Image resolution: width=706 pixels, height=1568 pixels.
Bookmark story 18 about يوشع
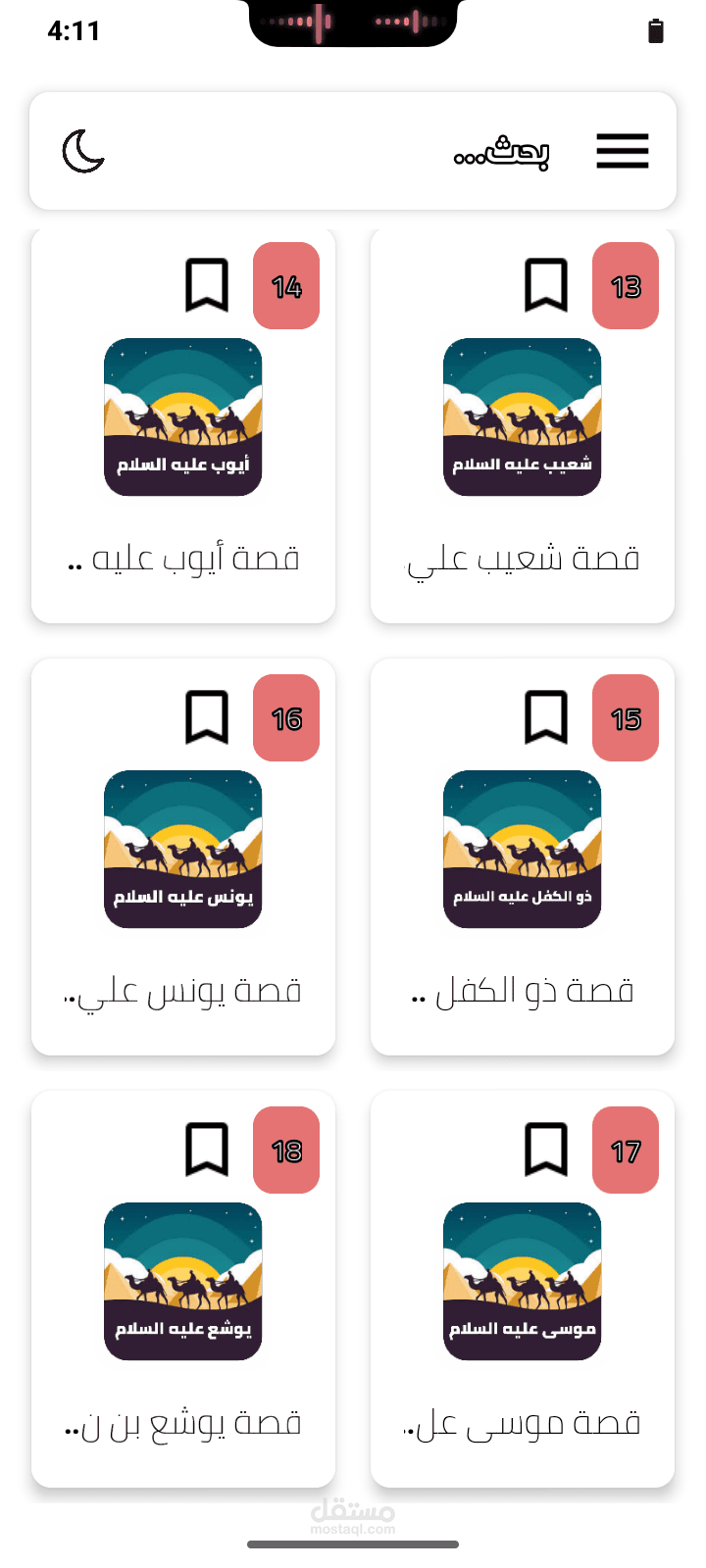pos(207,1150)
